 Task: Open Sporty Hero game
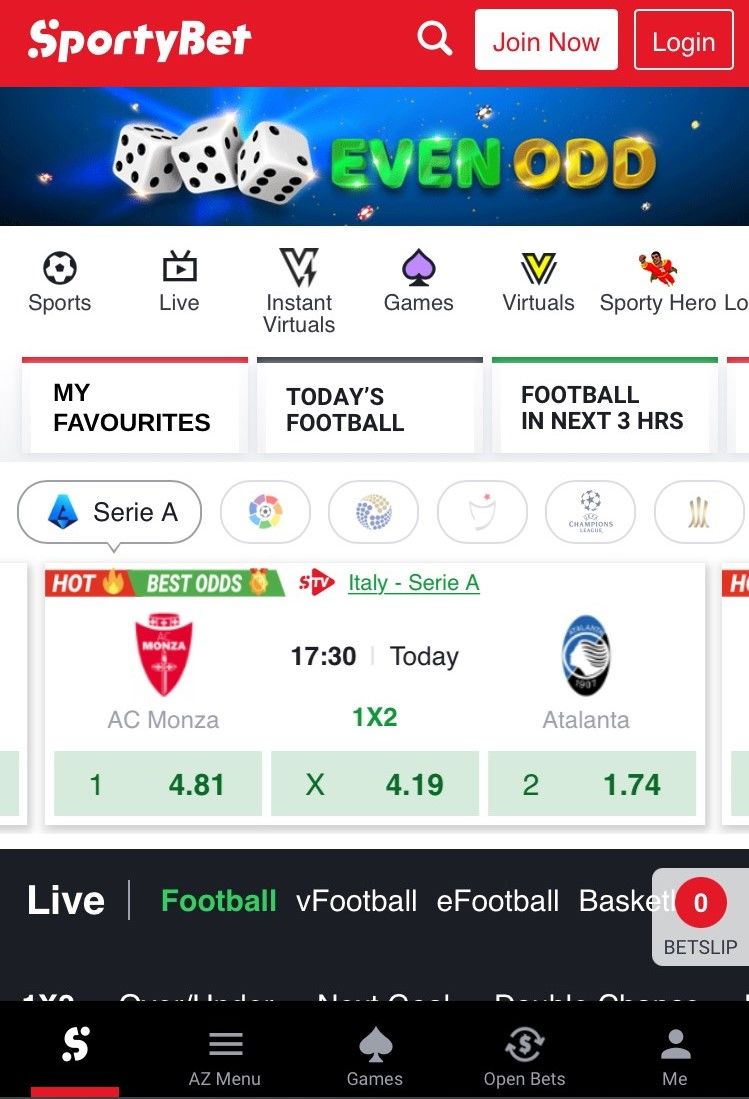click(x=658, y=283)
